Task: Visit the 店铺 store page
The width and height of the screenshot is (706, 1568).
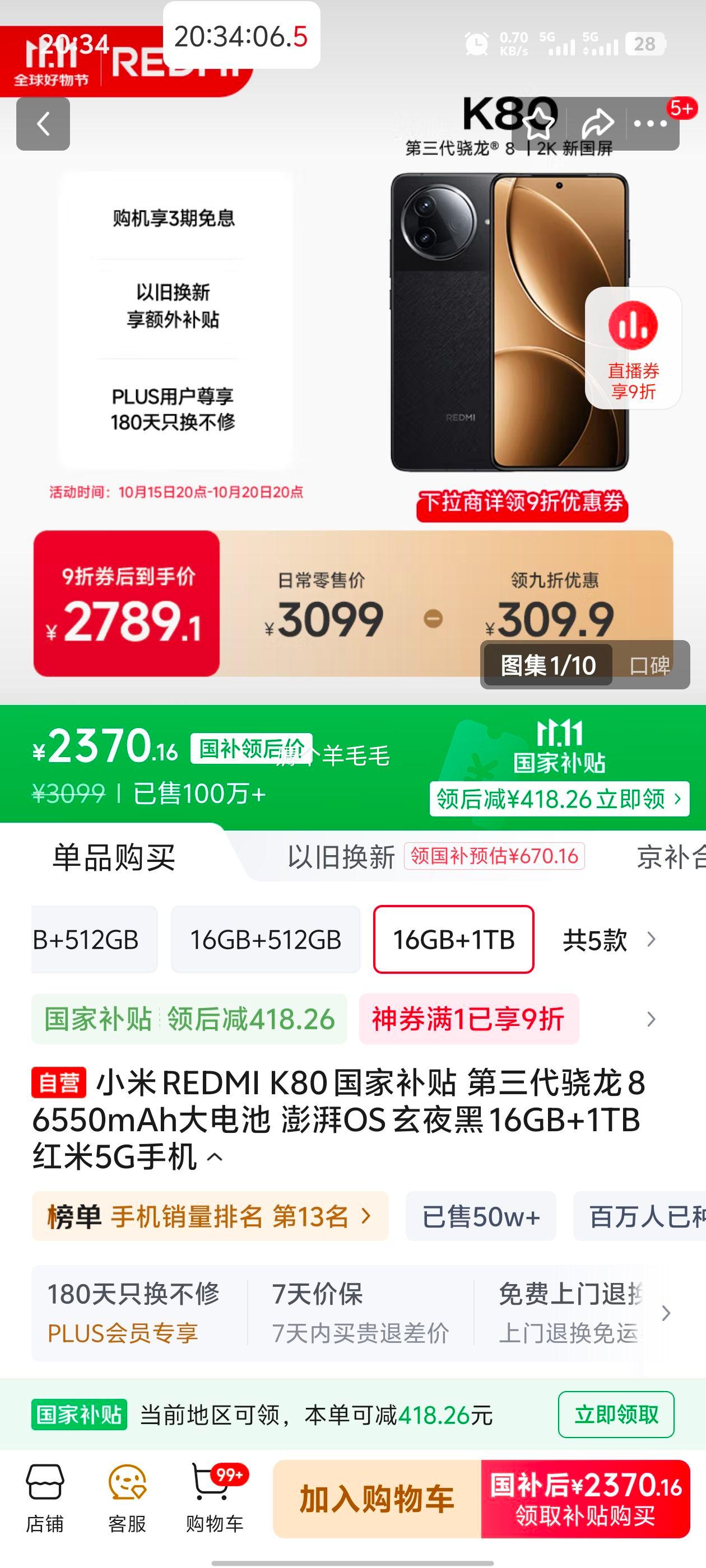Action: [44, 1499]
